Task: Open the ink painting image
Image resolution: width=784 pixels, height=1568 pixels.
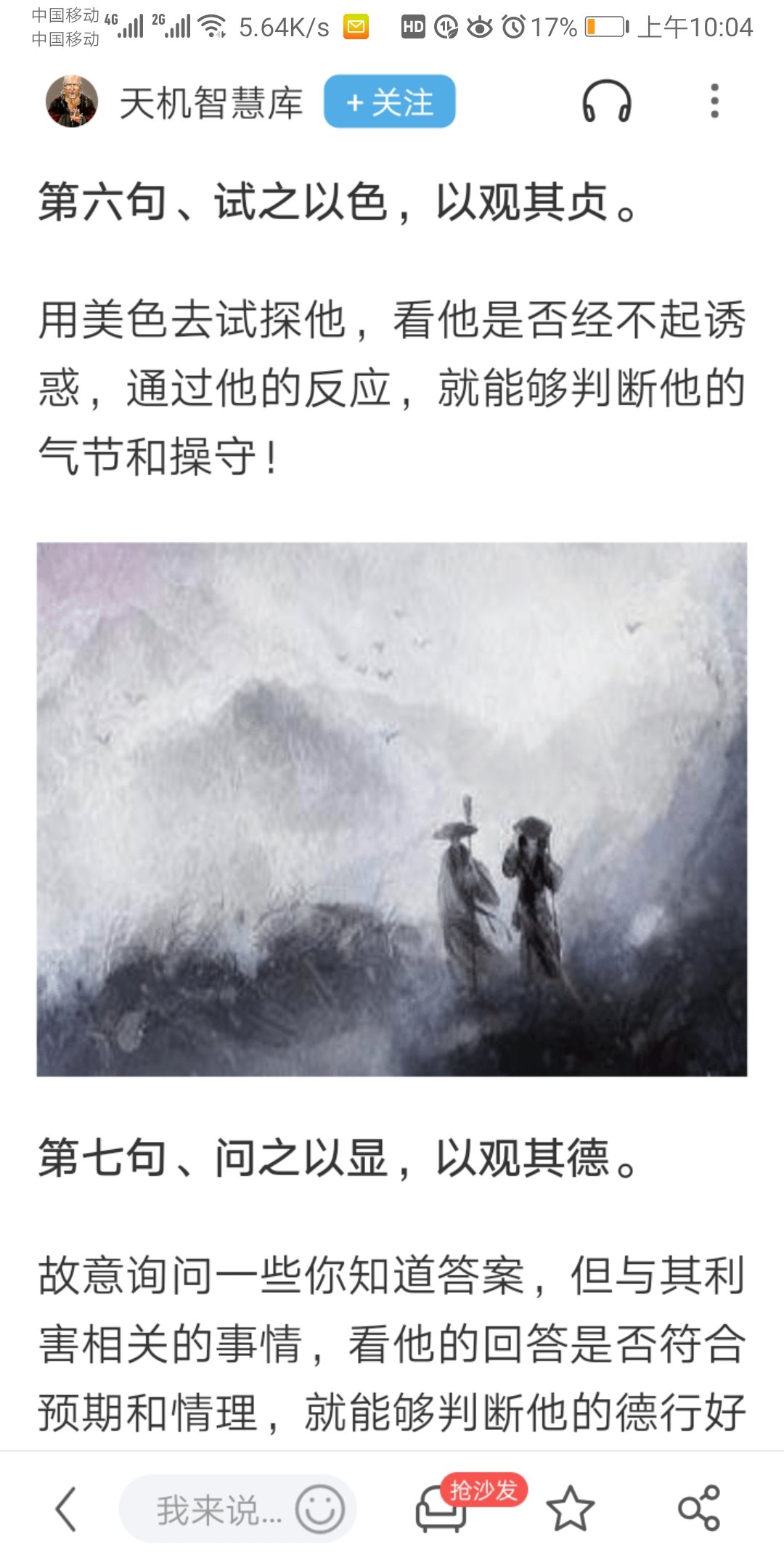Action: pyautogui.click(x=392, y=809)
